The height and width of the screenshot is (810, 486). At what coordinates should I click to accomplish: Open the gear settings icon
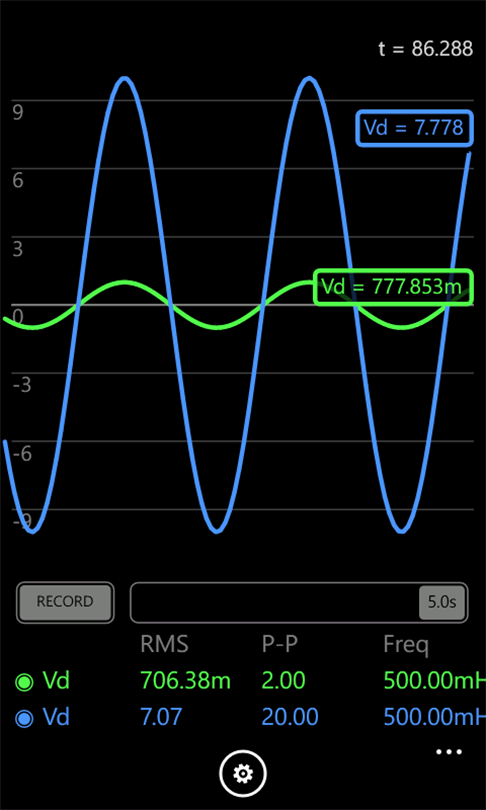243,774
